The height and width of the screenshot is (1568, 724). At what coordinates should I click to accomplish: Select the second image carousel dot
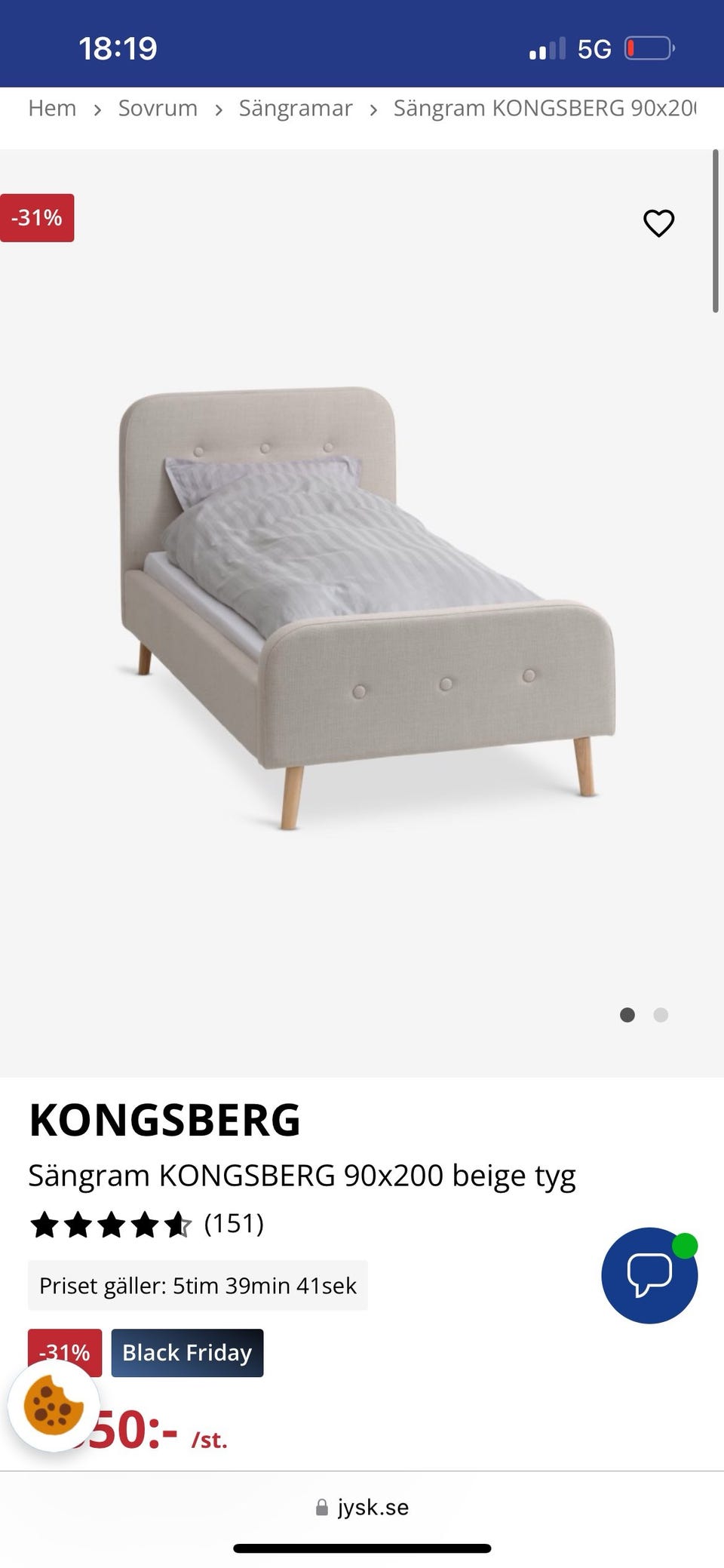point(661,1015)
